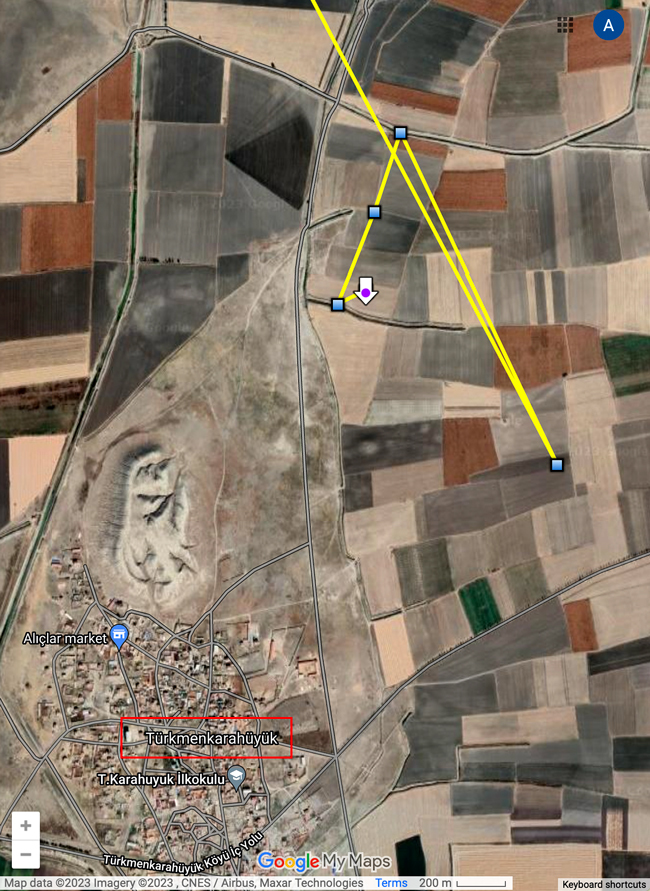Open the Google apps grid
The image size is (650, 891).
(565, 25)
